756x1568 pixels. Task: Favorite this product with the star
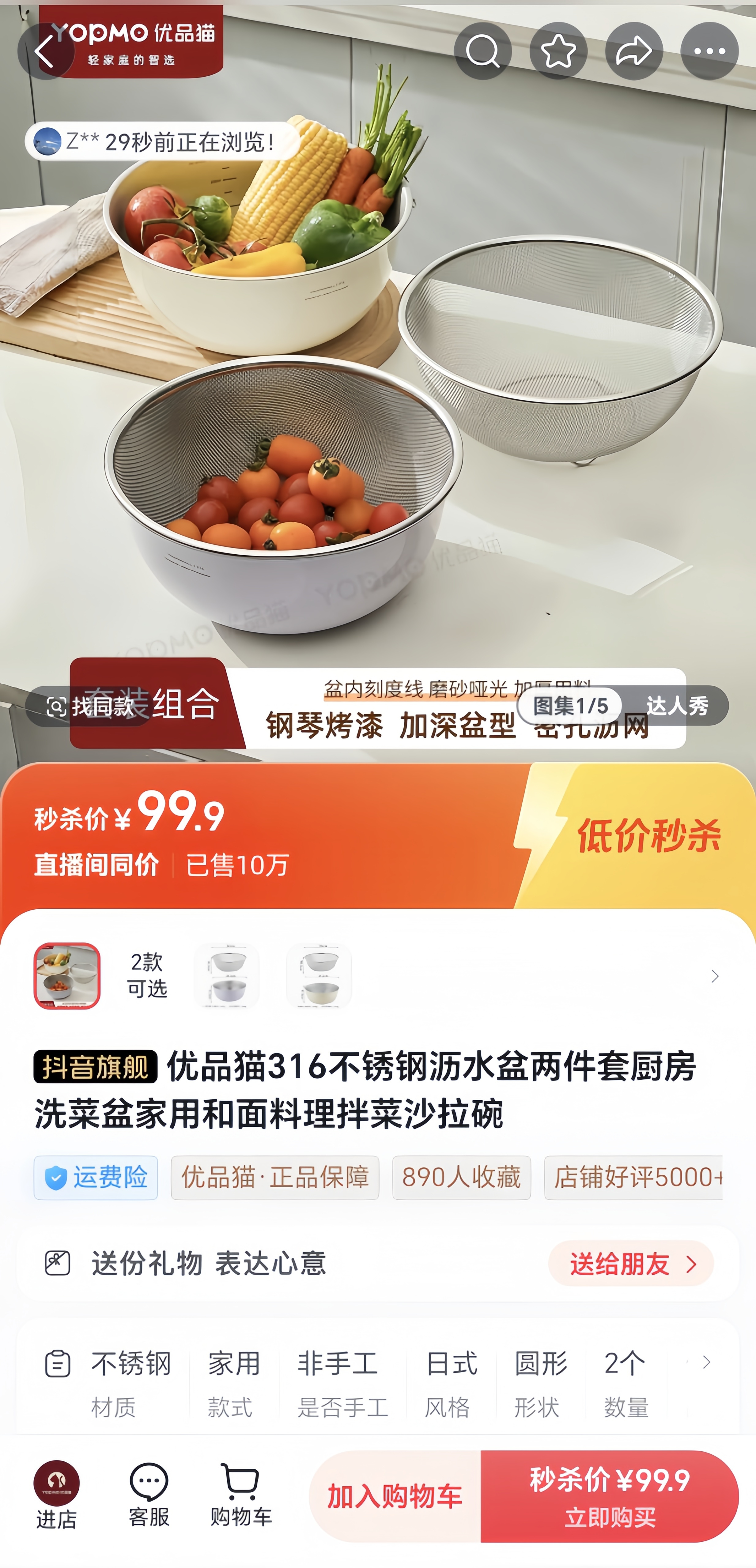pos(558,52)
